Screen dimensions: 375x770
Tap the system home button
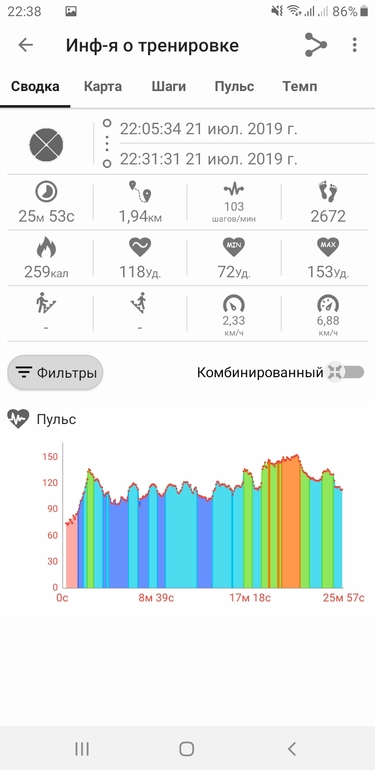[x=187, y=748]
